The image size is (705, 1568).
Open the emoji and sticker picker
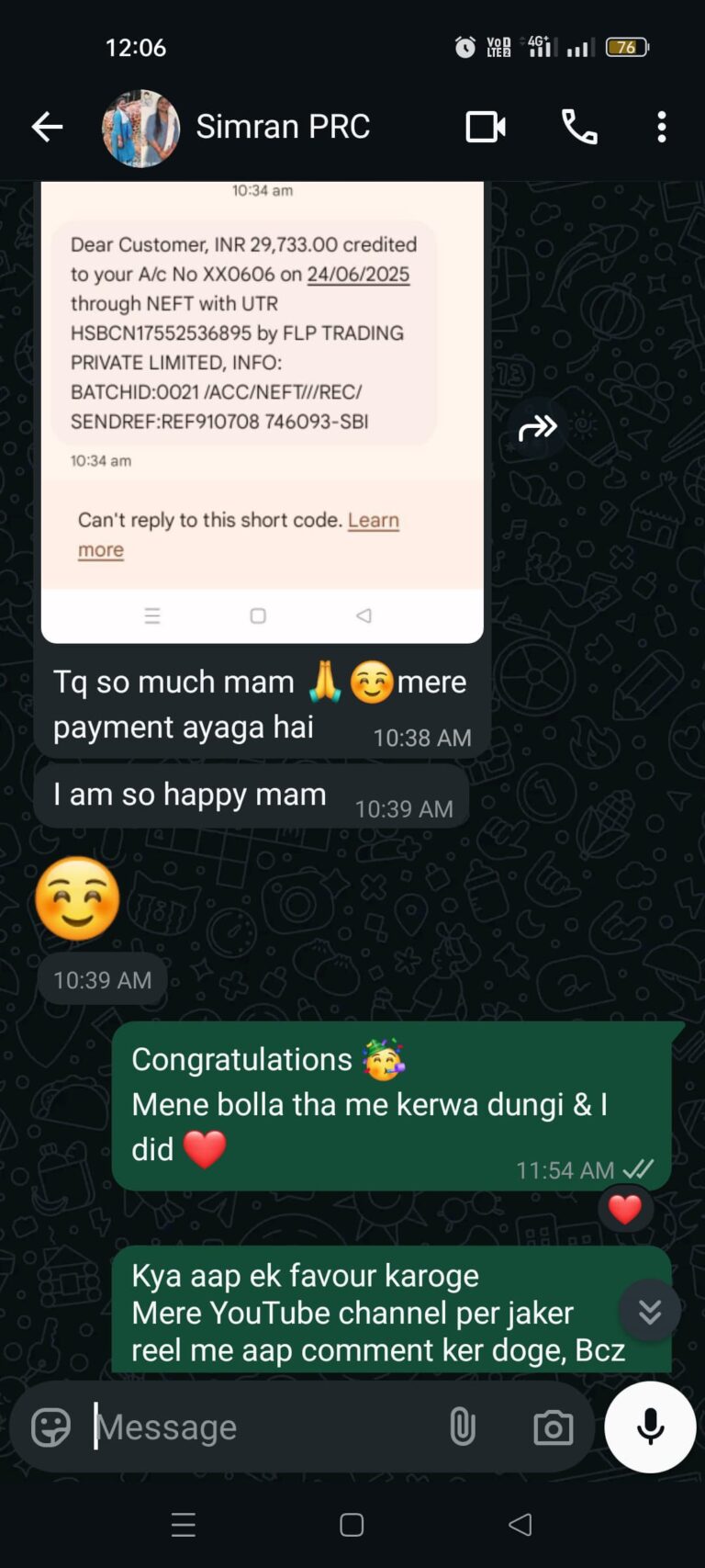click(x=50, y=1427)
